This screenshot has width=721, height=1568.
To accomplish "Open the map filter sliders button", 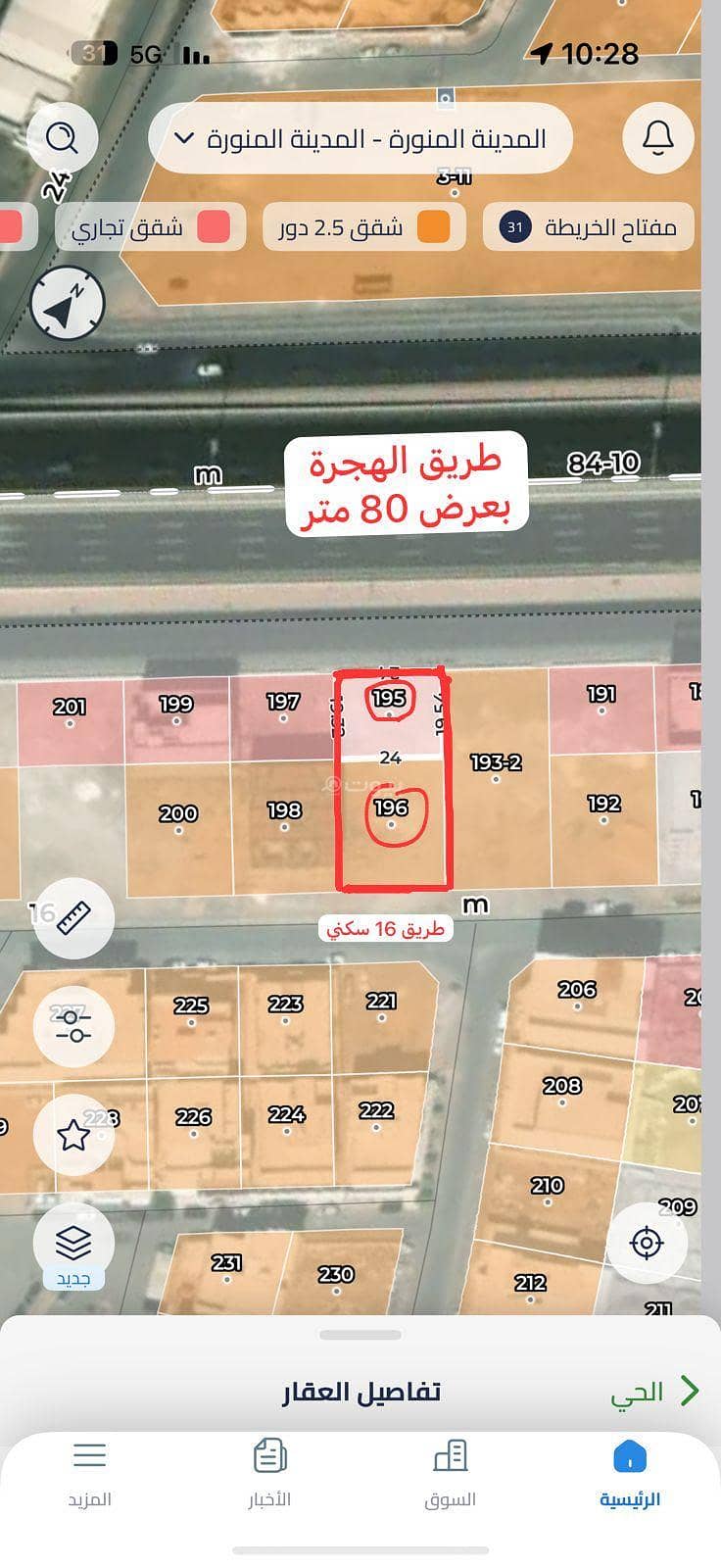I will coord(73,1026).
